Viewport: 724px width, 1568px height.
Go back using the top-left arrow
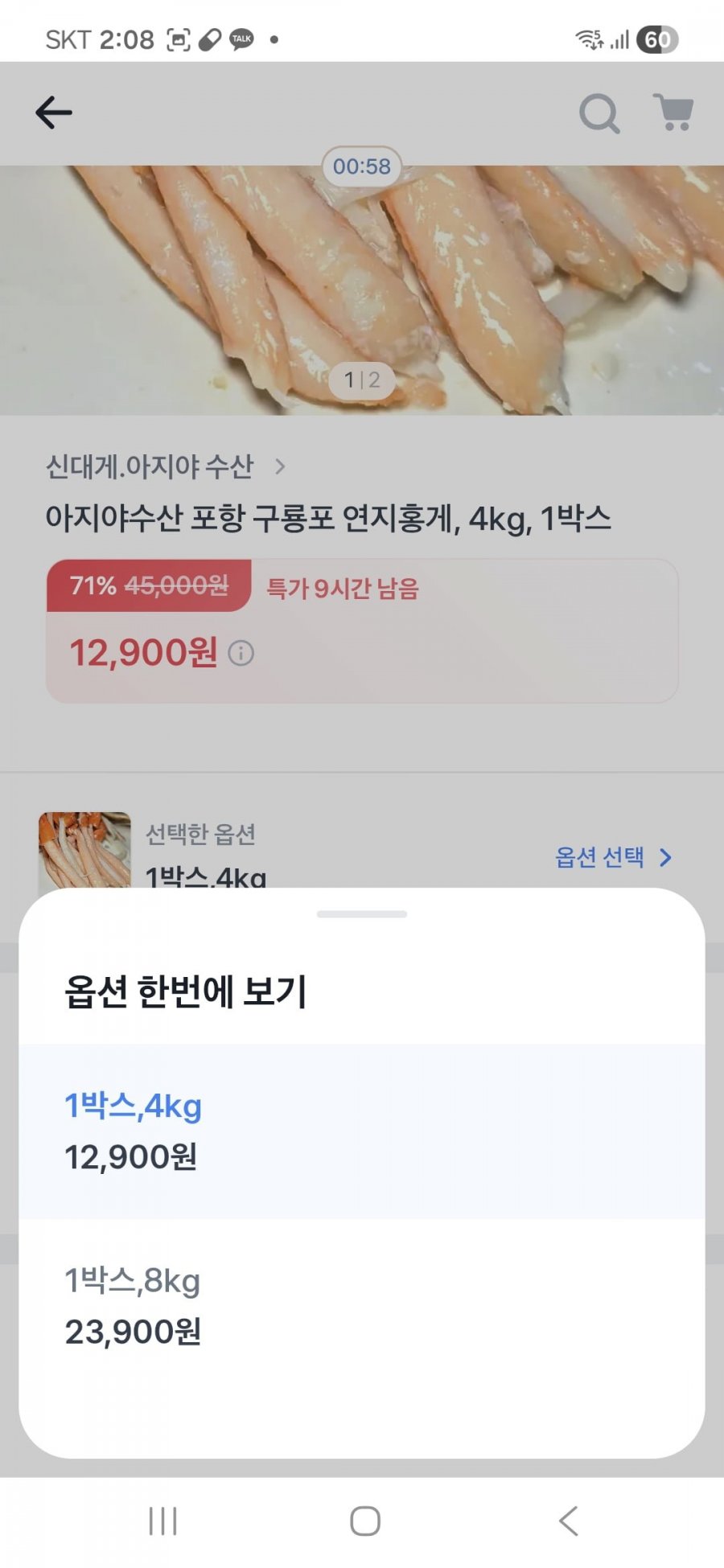54,113
